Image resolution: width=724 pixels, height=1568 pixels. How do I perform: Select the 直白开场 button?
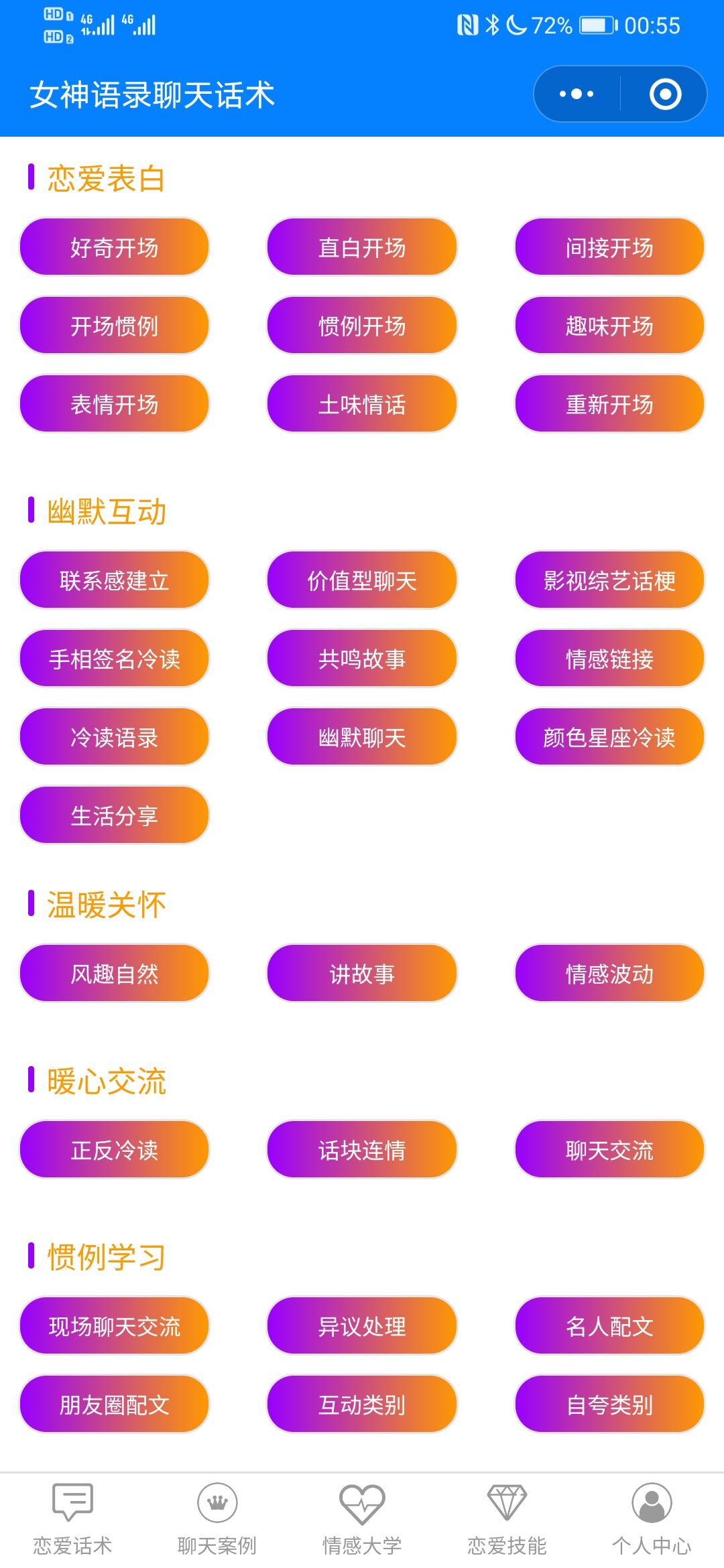362,247
